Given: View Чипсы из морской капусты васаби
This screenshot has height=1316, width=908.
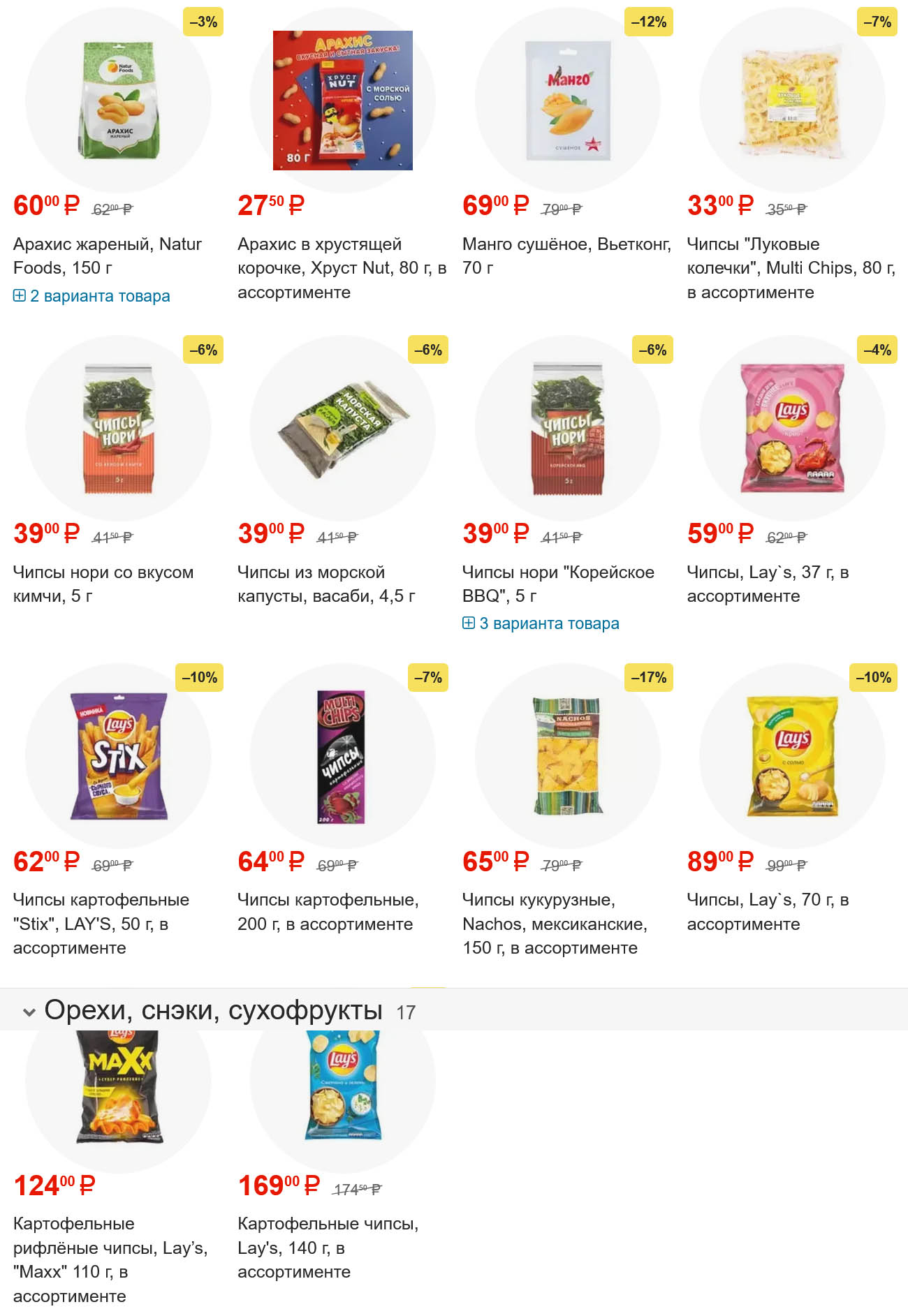Looking at the screenshot, I should tap(326, 584).
